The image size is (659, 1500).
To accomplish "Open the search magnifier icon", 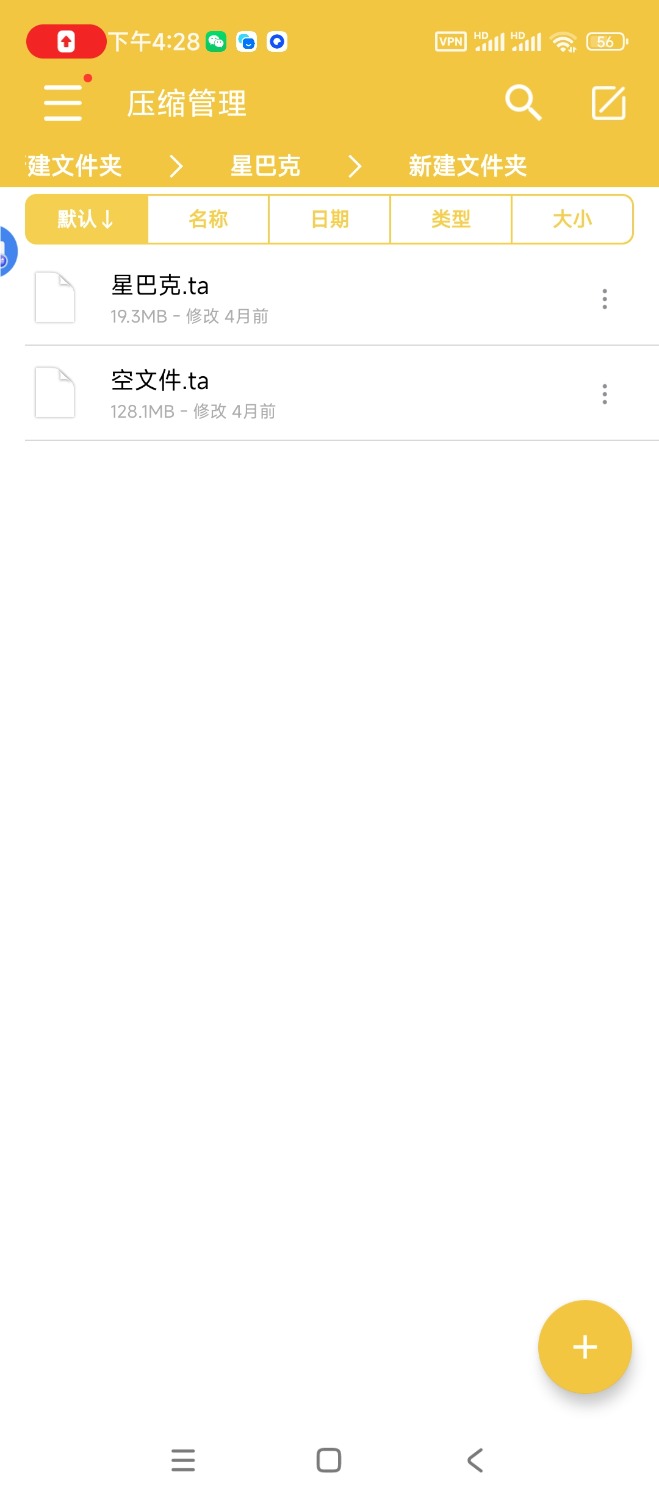I will [522, 103].
